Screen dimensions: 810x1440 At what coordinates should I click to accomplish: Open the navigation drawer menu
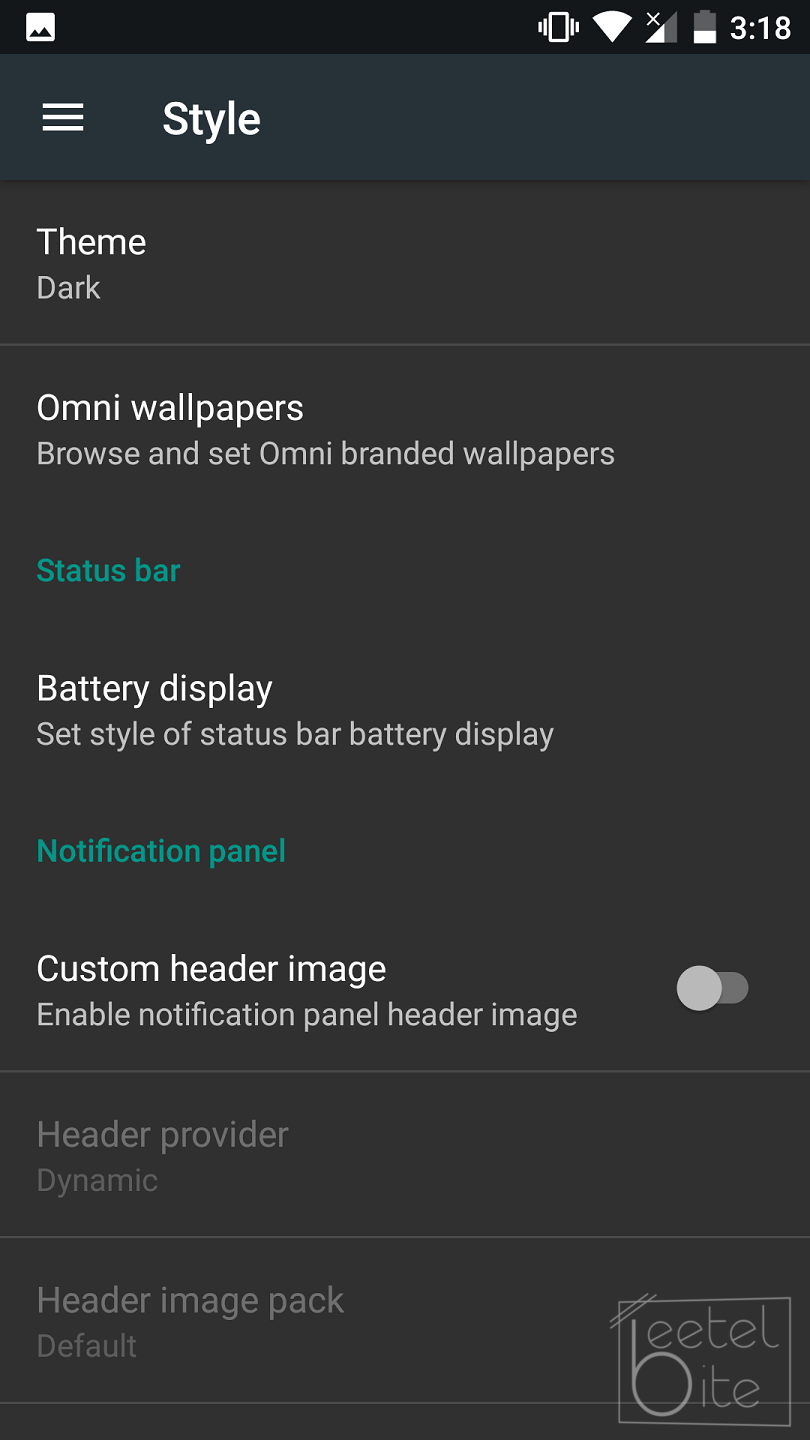tap(63, 118)
